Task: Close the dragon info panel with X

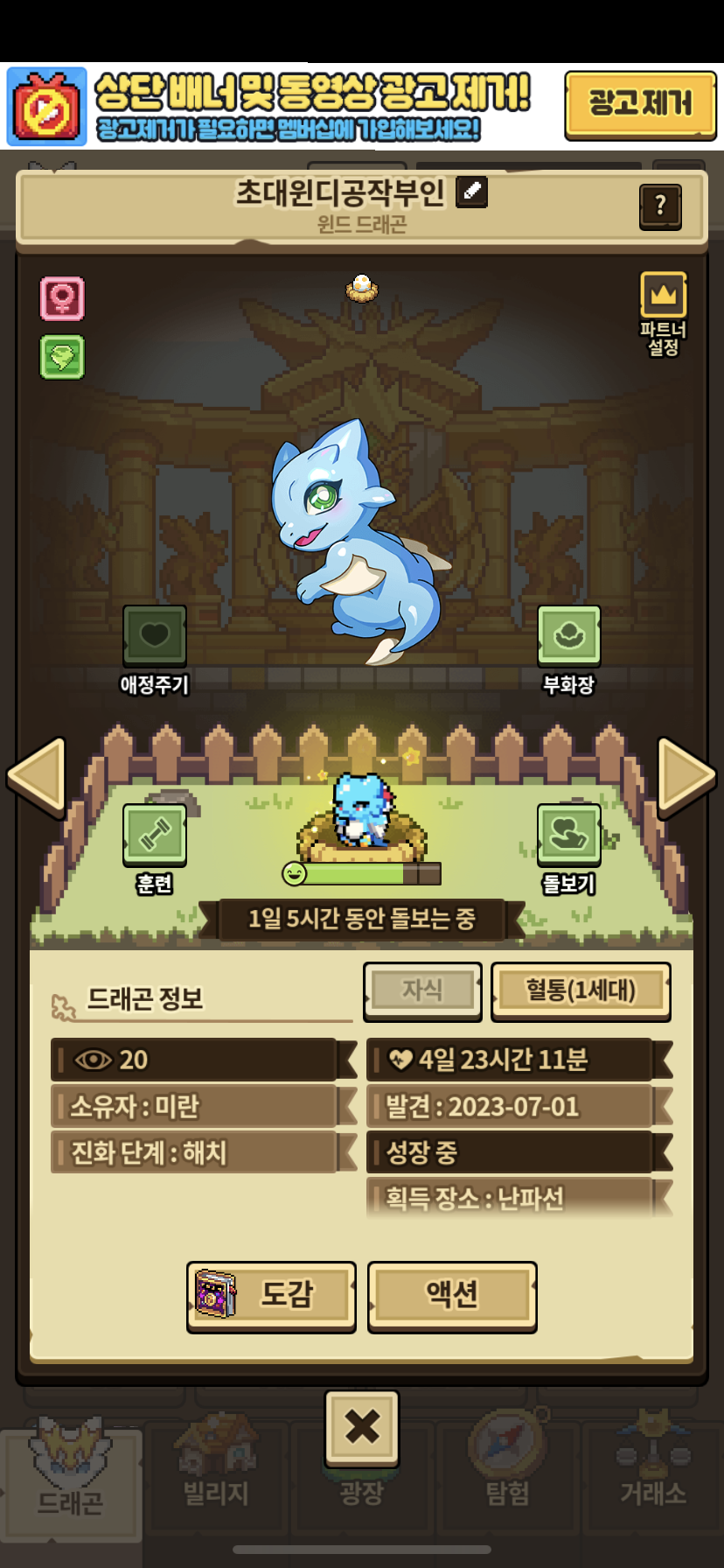Action: coord(362,1428)
